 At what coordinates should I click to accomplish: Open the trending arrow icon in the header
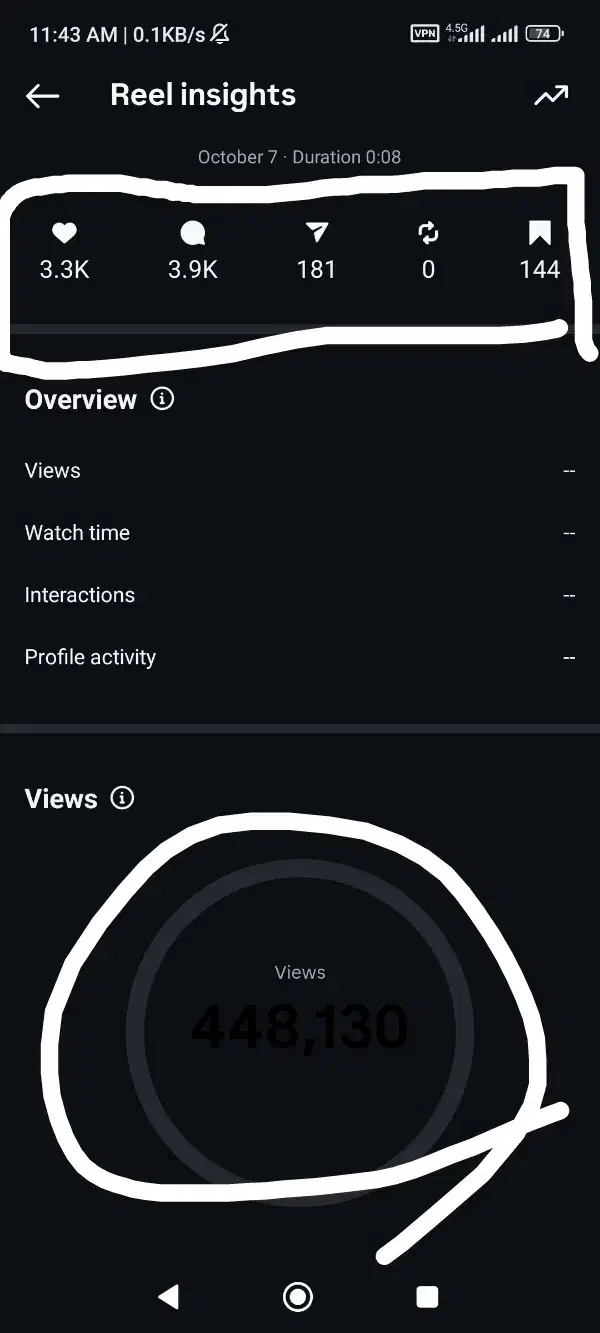pos(551,96)
